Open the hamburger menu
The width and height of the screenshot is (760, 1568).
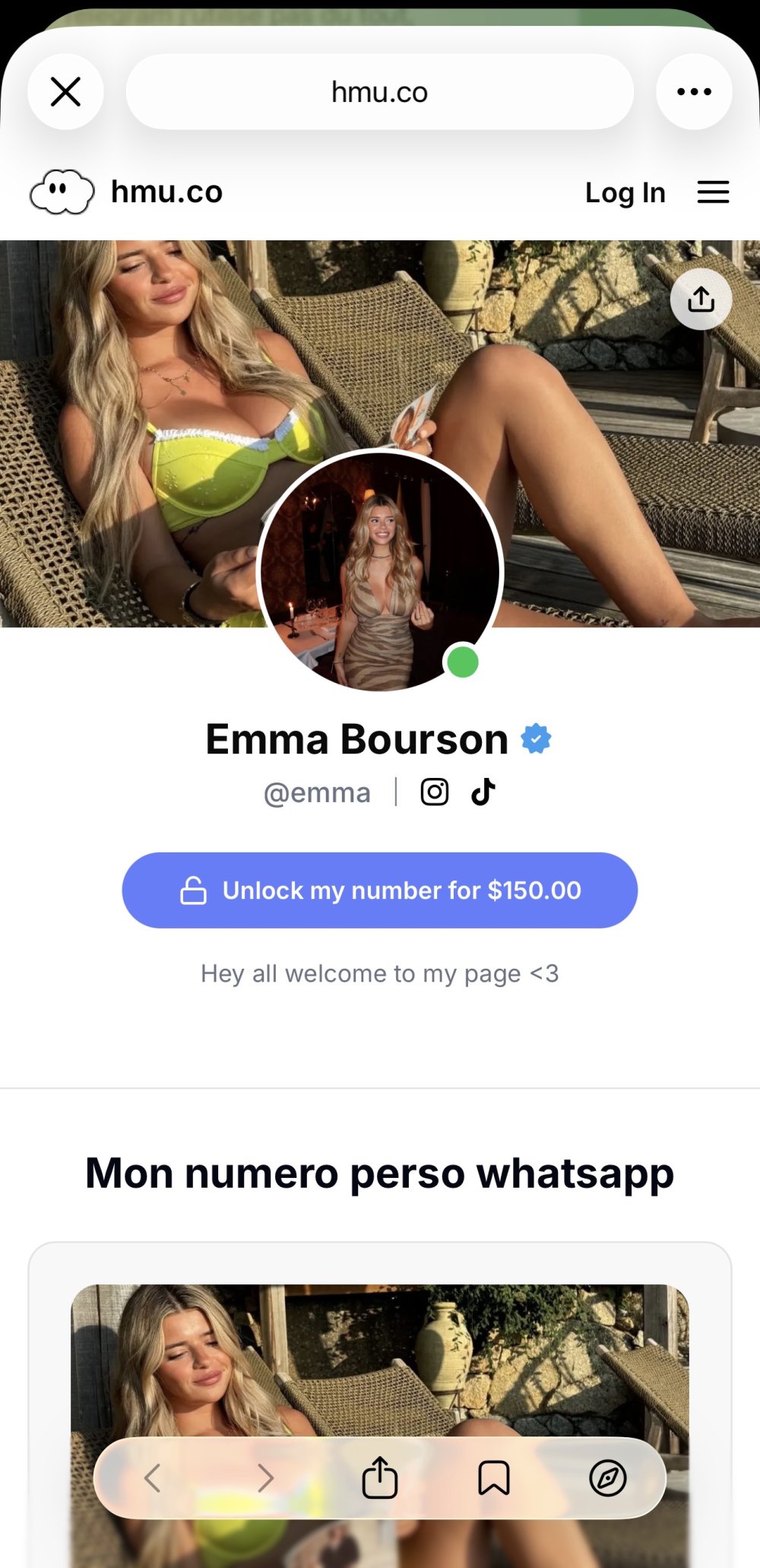pos(713,192)
